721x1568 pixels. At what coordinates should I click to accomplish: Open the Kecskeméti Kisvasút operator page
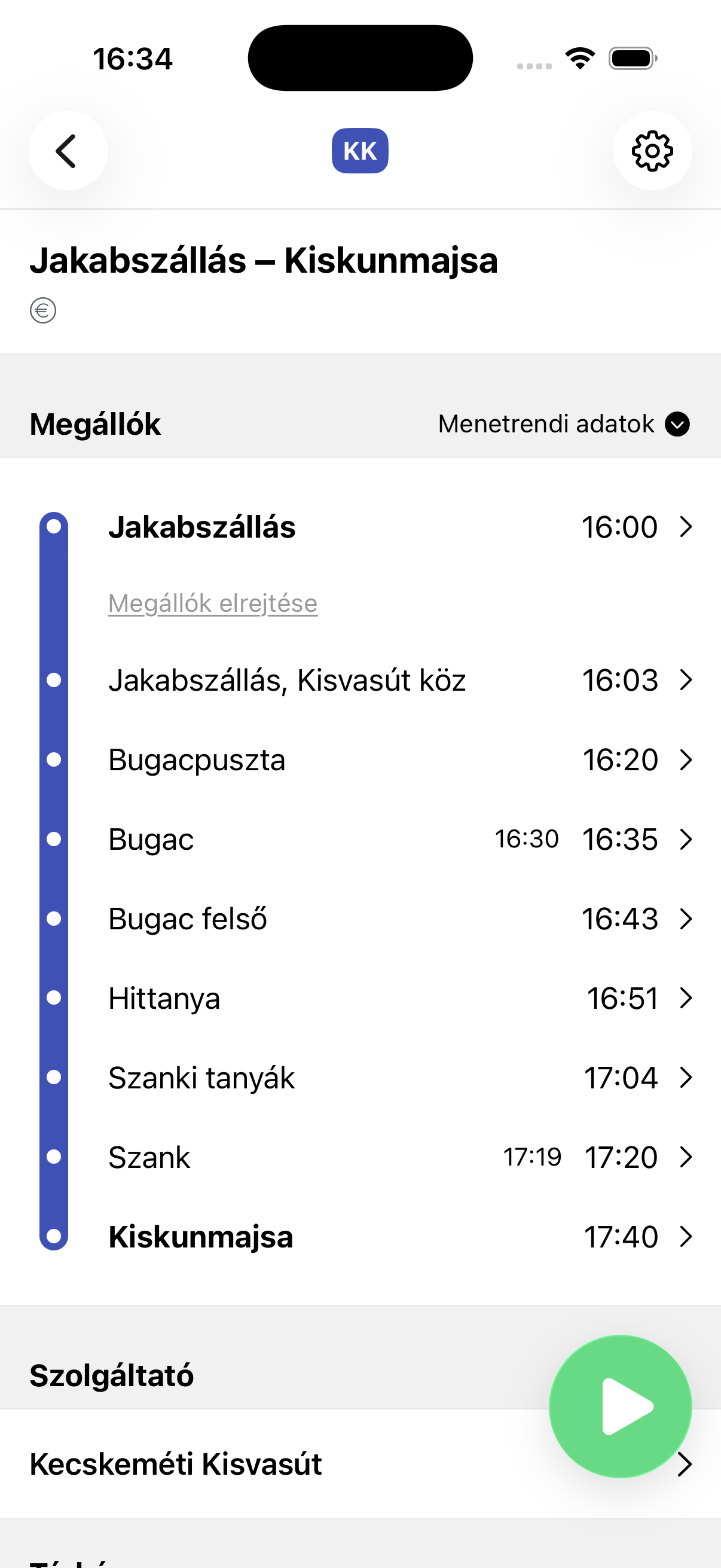pos(360,1464)
